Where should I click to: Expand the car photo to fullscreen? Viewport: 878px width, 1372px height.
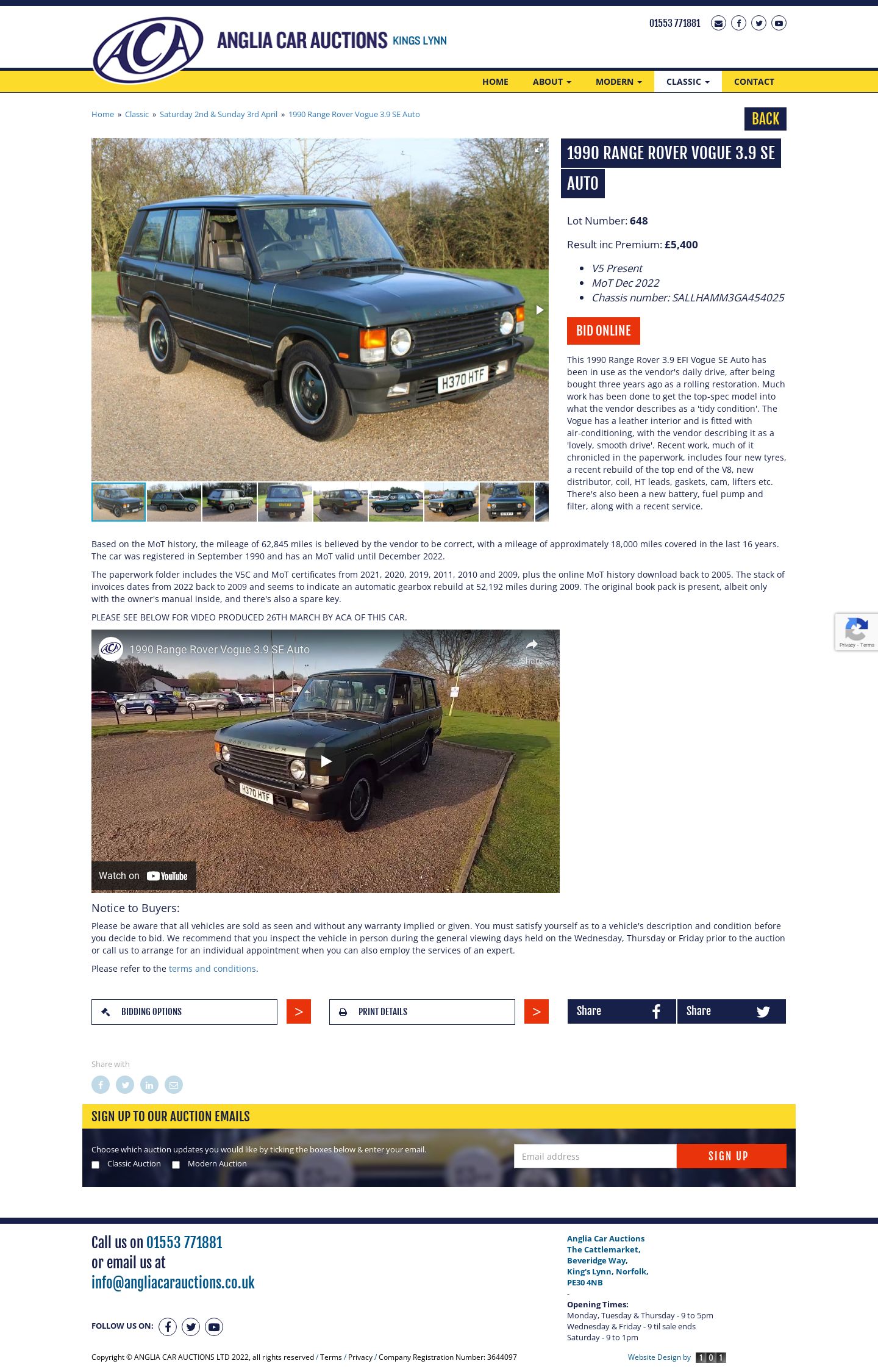538,148
